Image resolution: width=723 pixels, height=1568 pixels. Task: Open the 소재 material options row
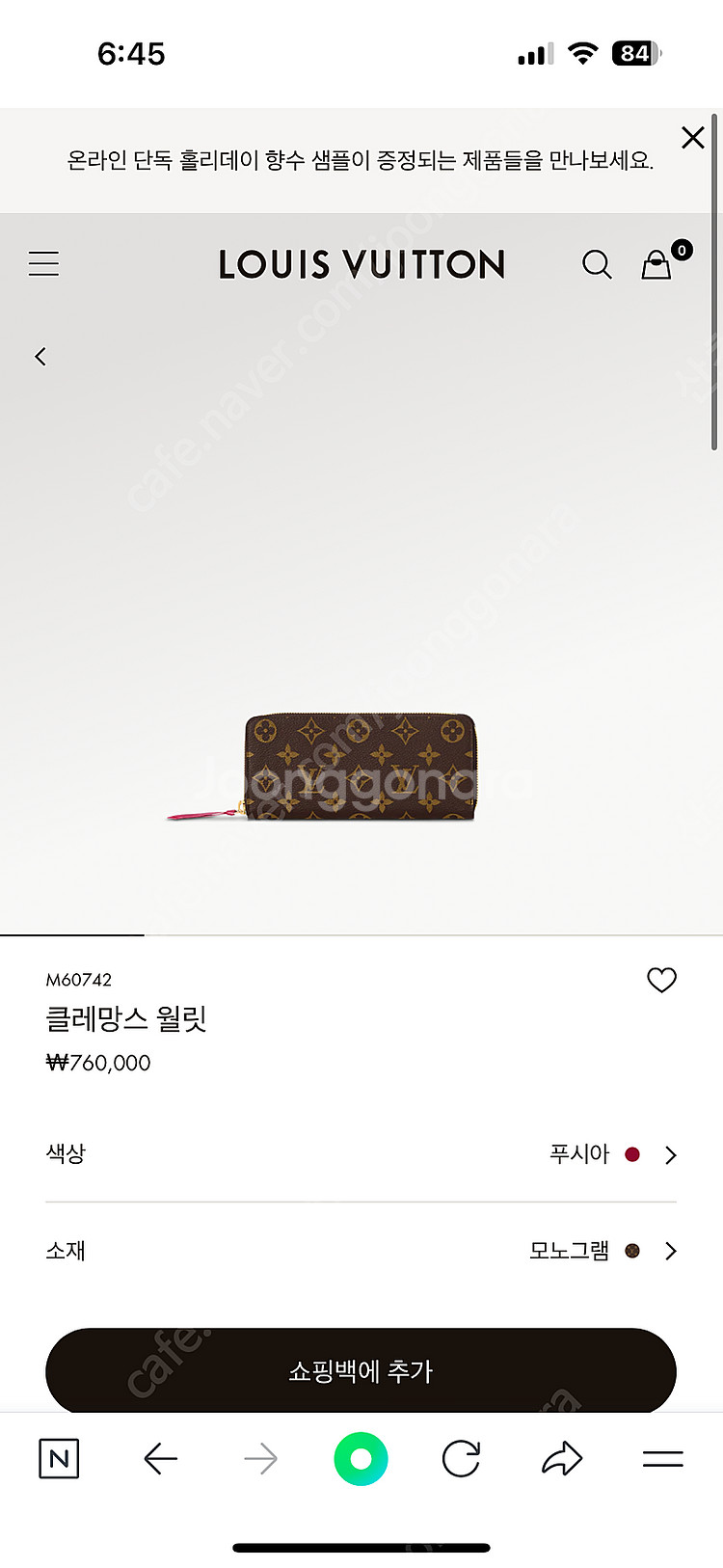point(361,1251)
